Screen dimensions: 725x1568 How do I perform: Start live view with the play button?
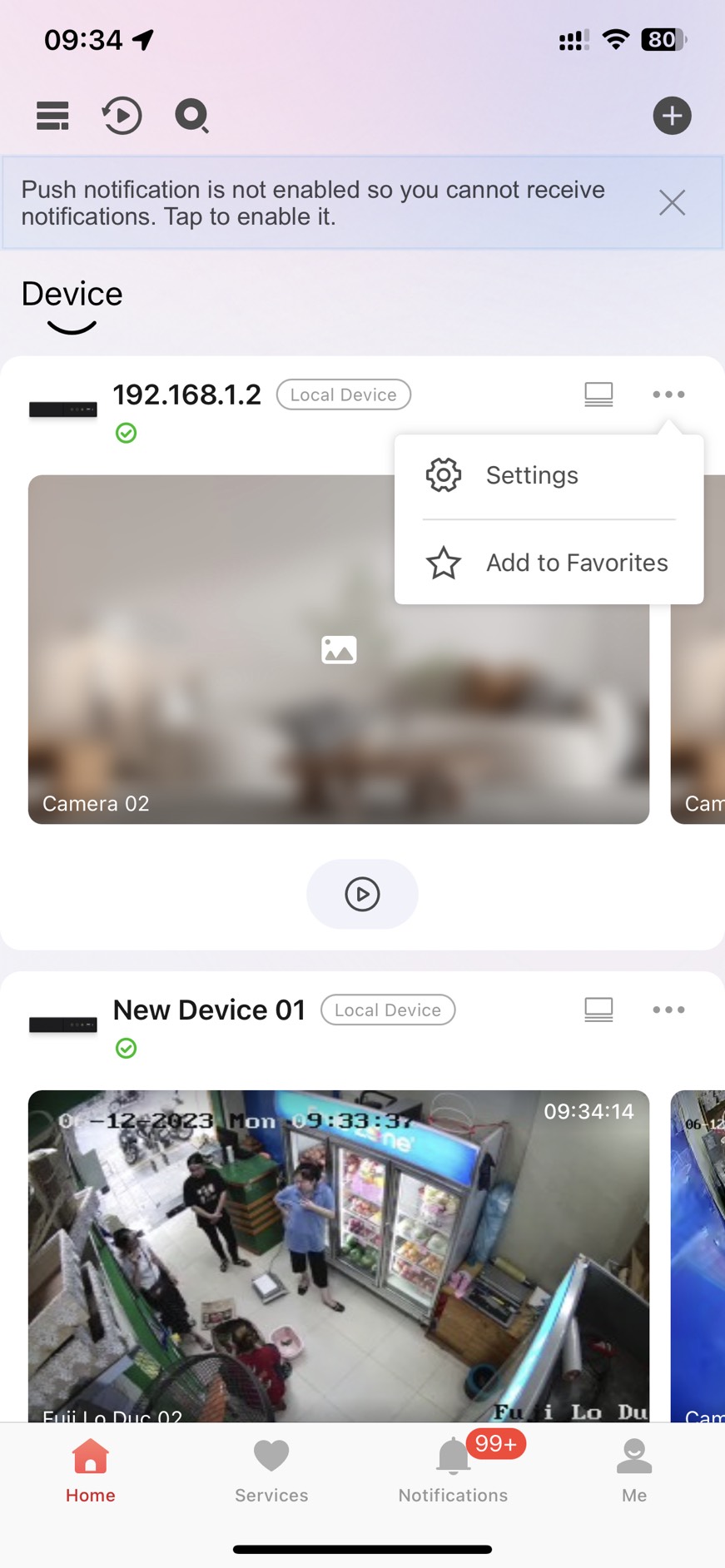pos(362,894)
